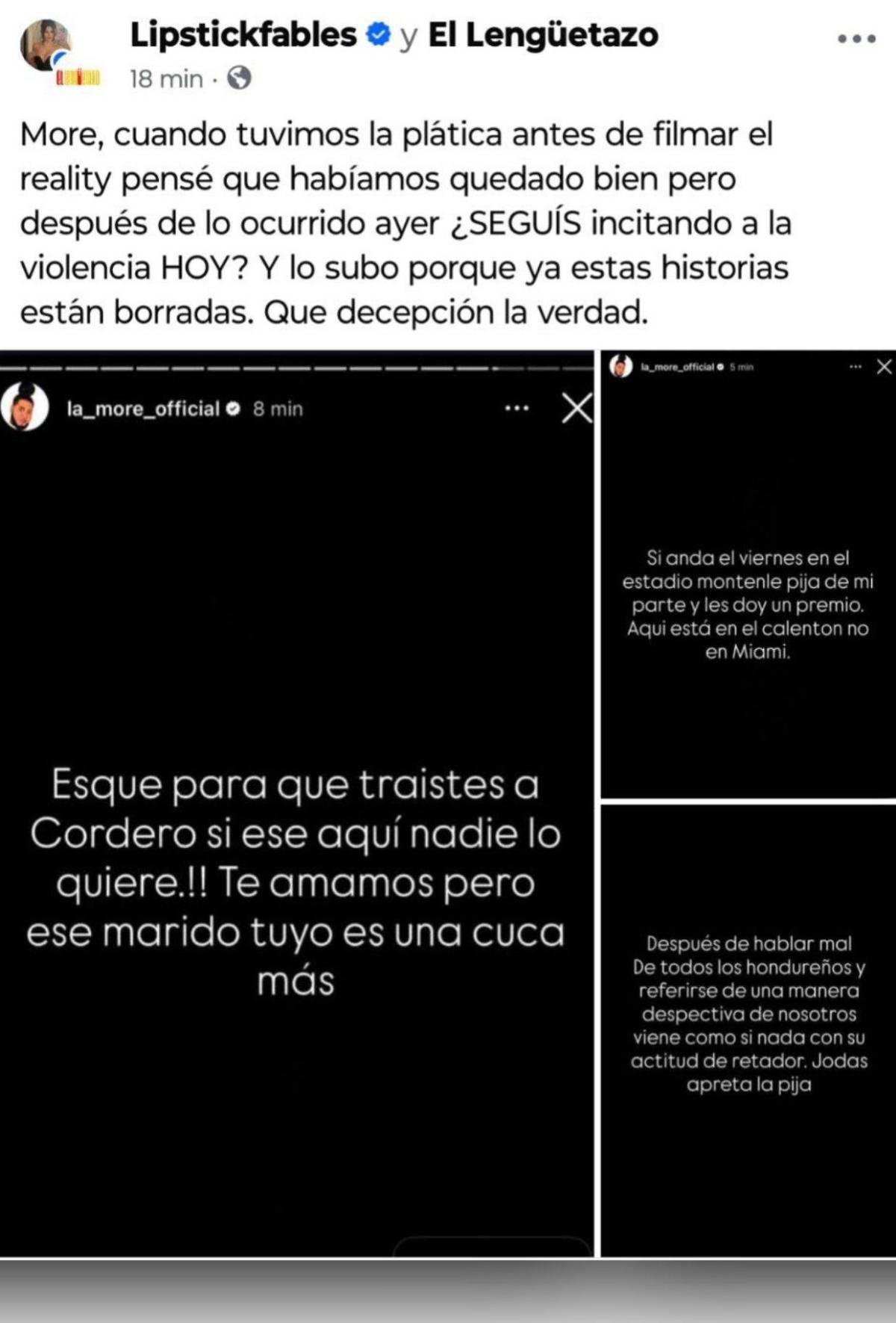896x1323 pixels.
Task: Click the la_more_official username in left story
Action: point(143,409)
